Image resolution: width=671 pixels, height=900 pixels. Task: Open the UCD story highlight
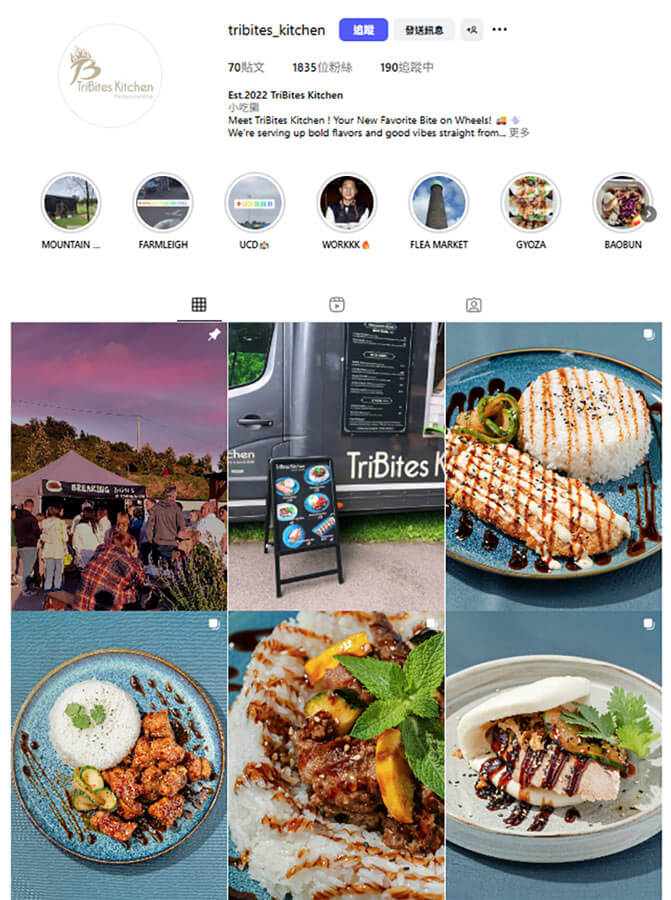[x=255, y=203]
